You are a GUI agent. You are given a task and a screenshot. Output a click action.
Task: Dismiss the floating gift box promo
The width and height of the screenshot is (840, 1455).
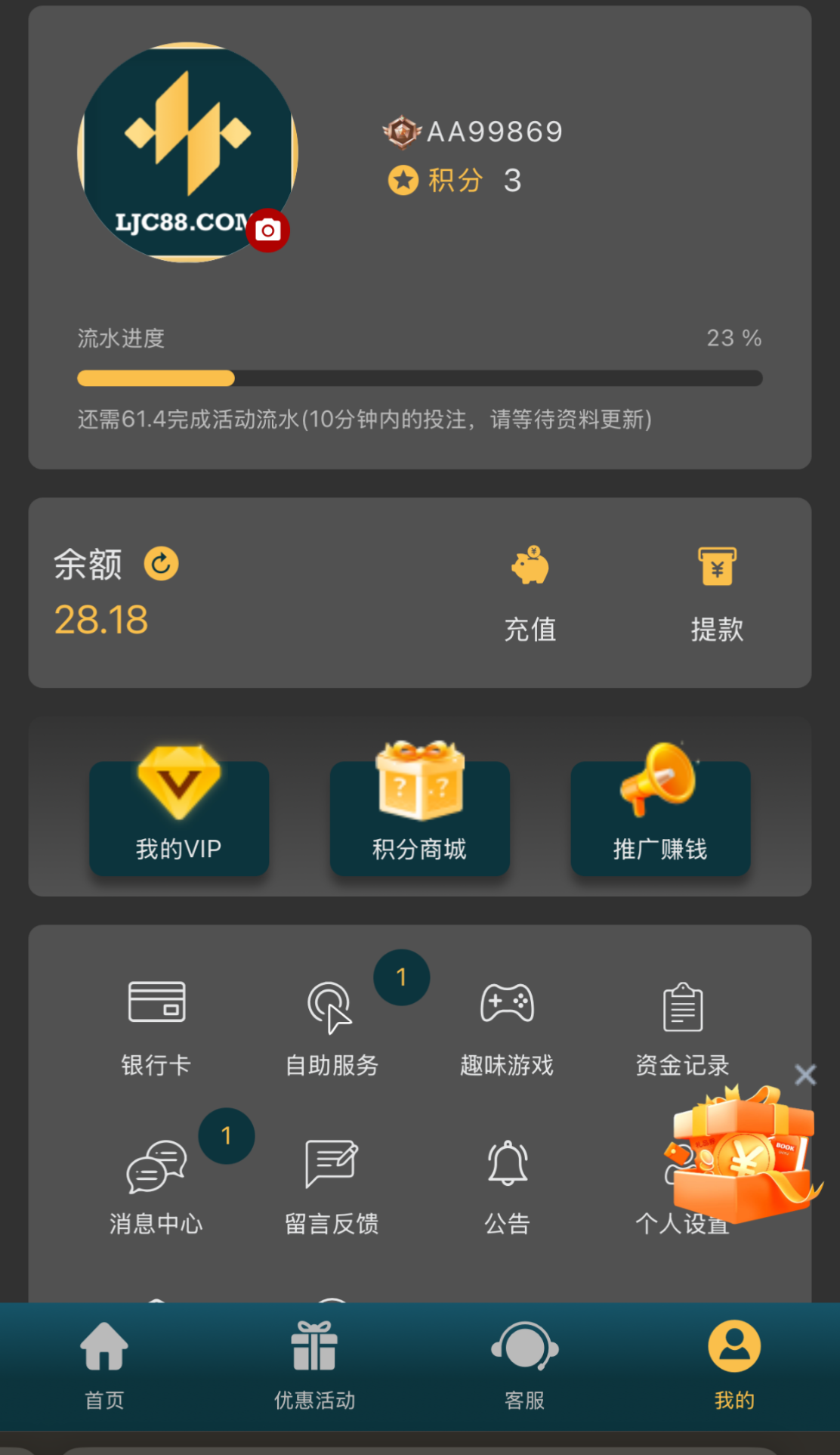coord(805,1074)
